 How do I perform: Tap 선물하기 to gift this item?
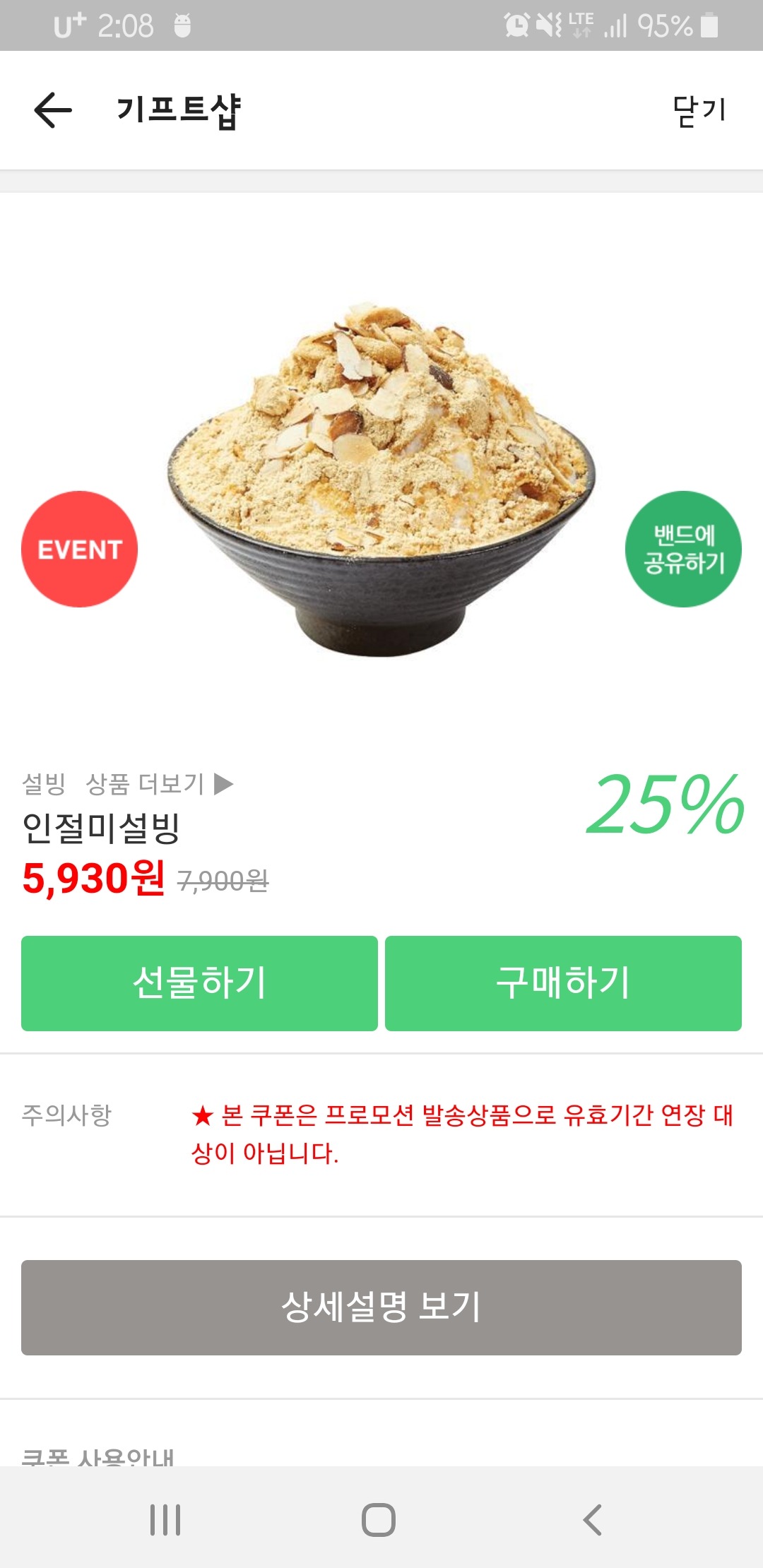[199, 983]
